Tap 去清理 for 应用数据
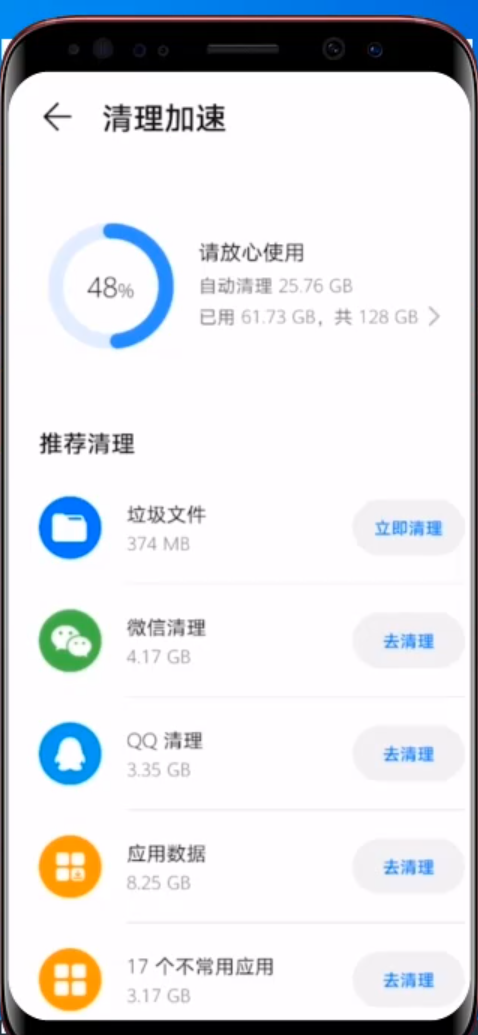 [x=408, y=867]
